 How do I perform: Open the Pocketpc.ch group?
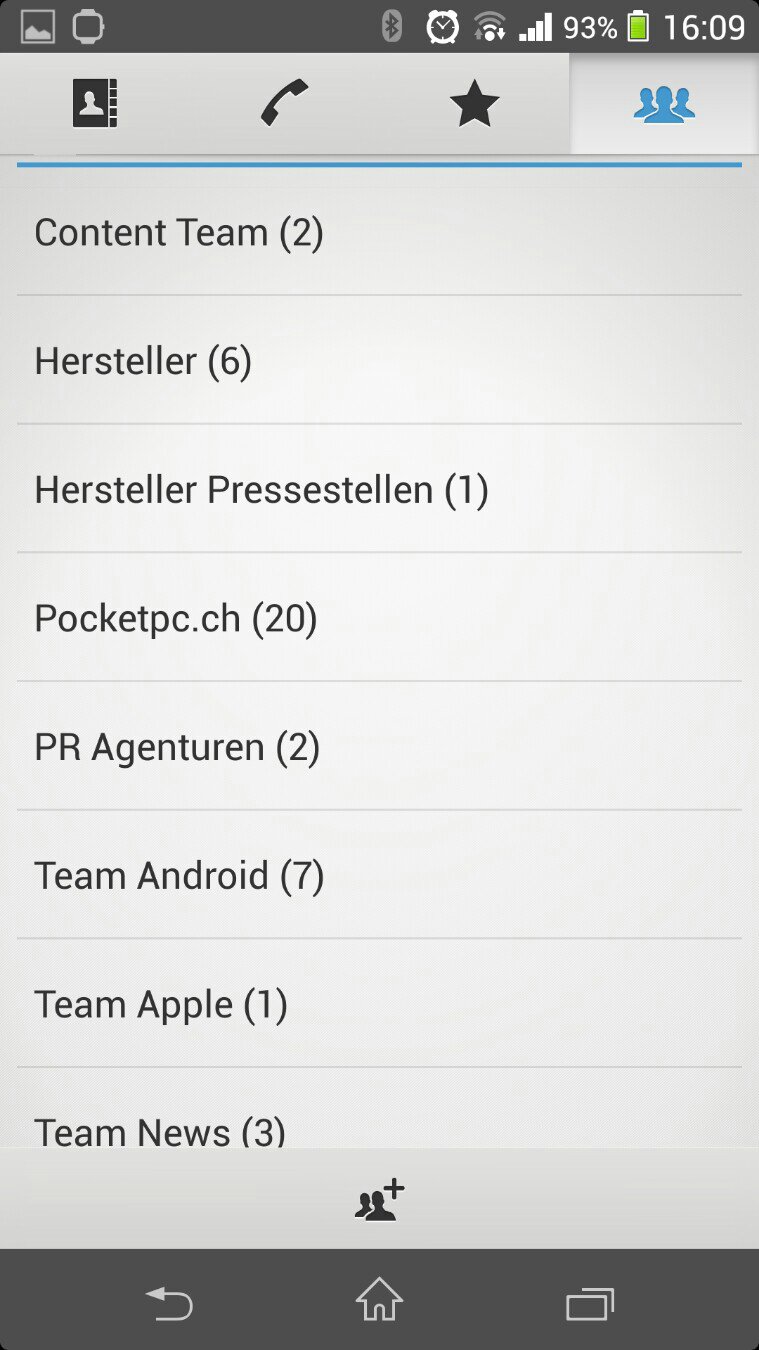click(x=379, y=618)
